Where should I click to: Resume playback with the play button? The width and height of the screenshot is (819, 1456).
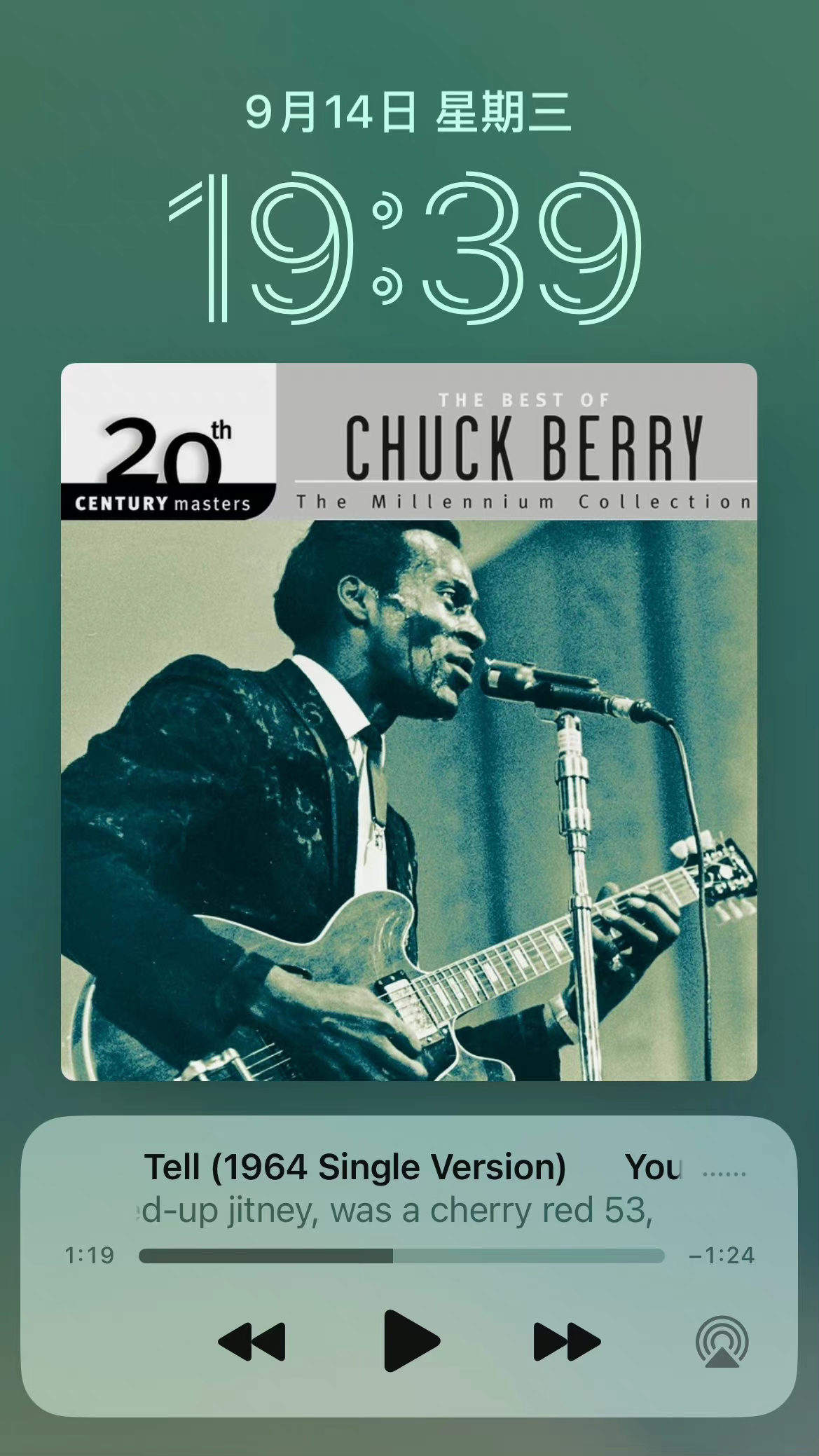pos(411,1340)
